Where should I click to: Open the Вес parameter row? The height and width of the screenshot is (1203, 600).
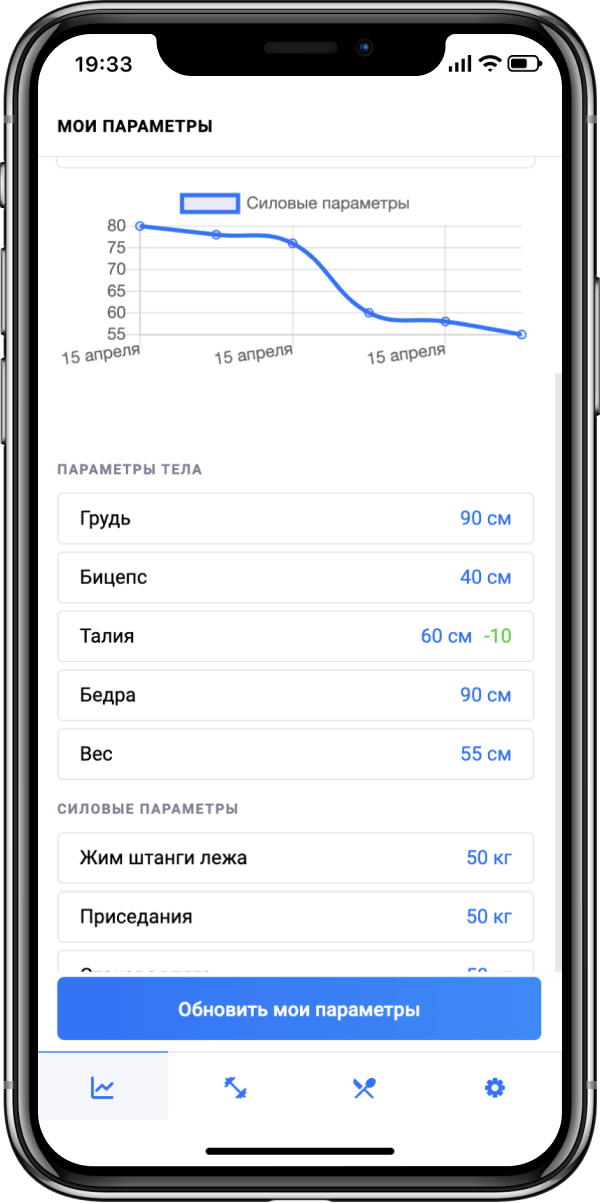[295, 754]
